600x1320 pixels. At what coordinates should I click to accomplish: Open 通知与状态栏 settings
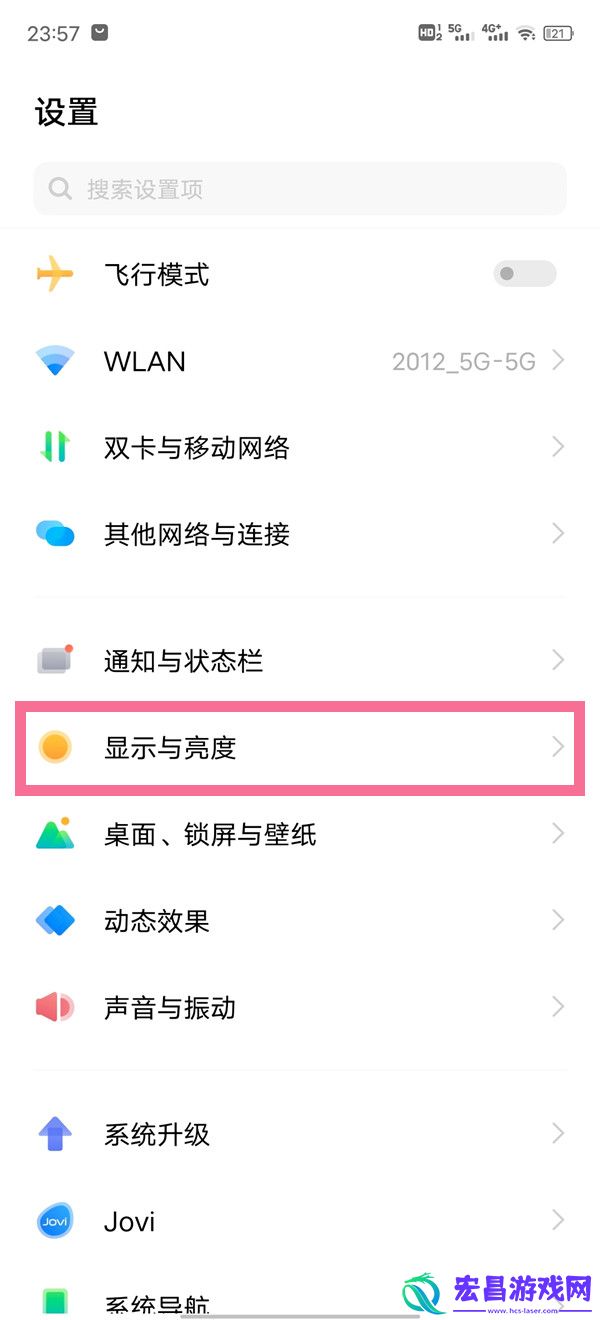tap(300, 660)
